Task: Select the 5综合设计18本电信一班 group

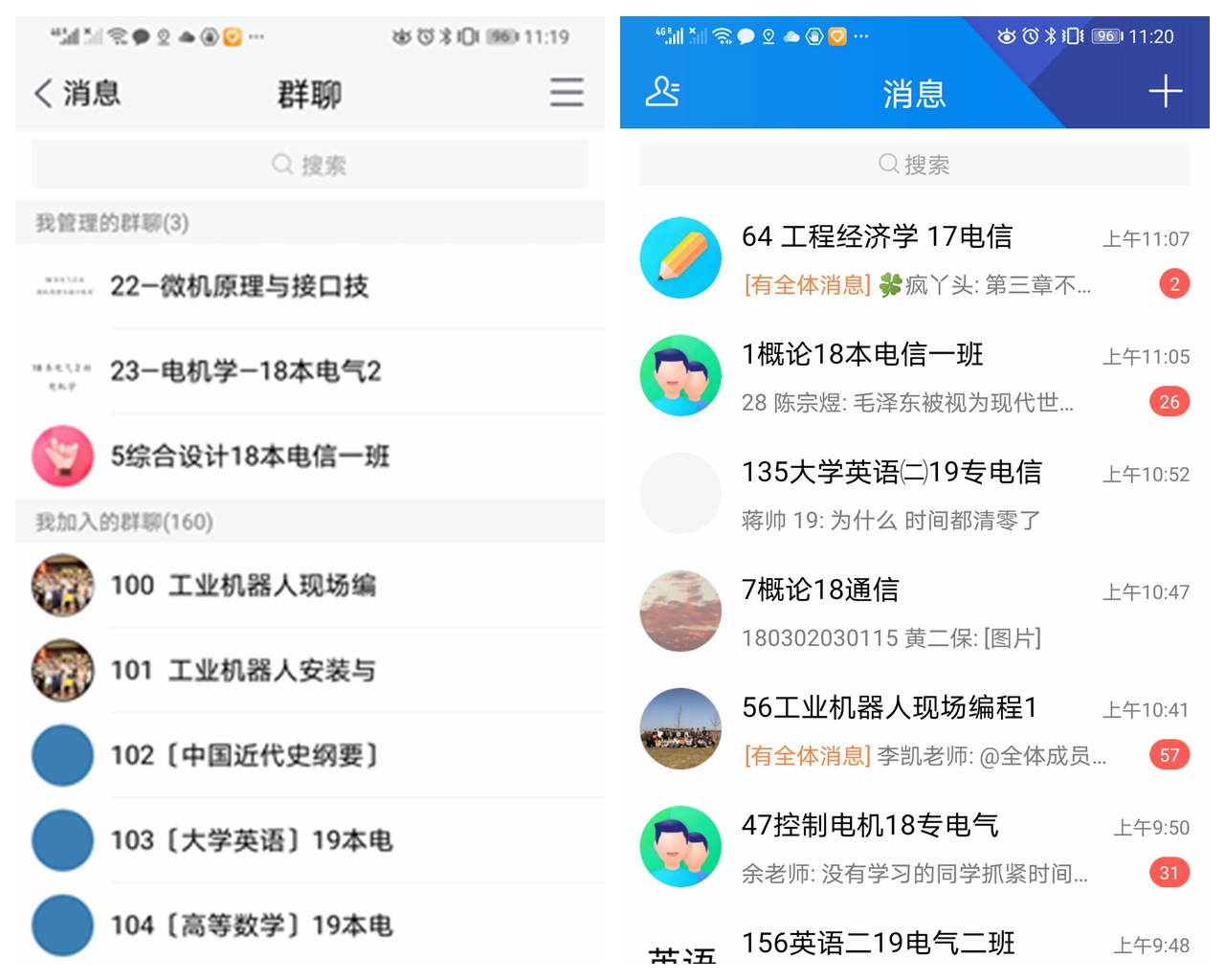Action: click(249, 457)
